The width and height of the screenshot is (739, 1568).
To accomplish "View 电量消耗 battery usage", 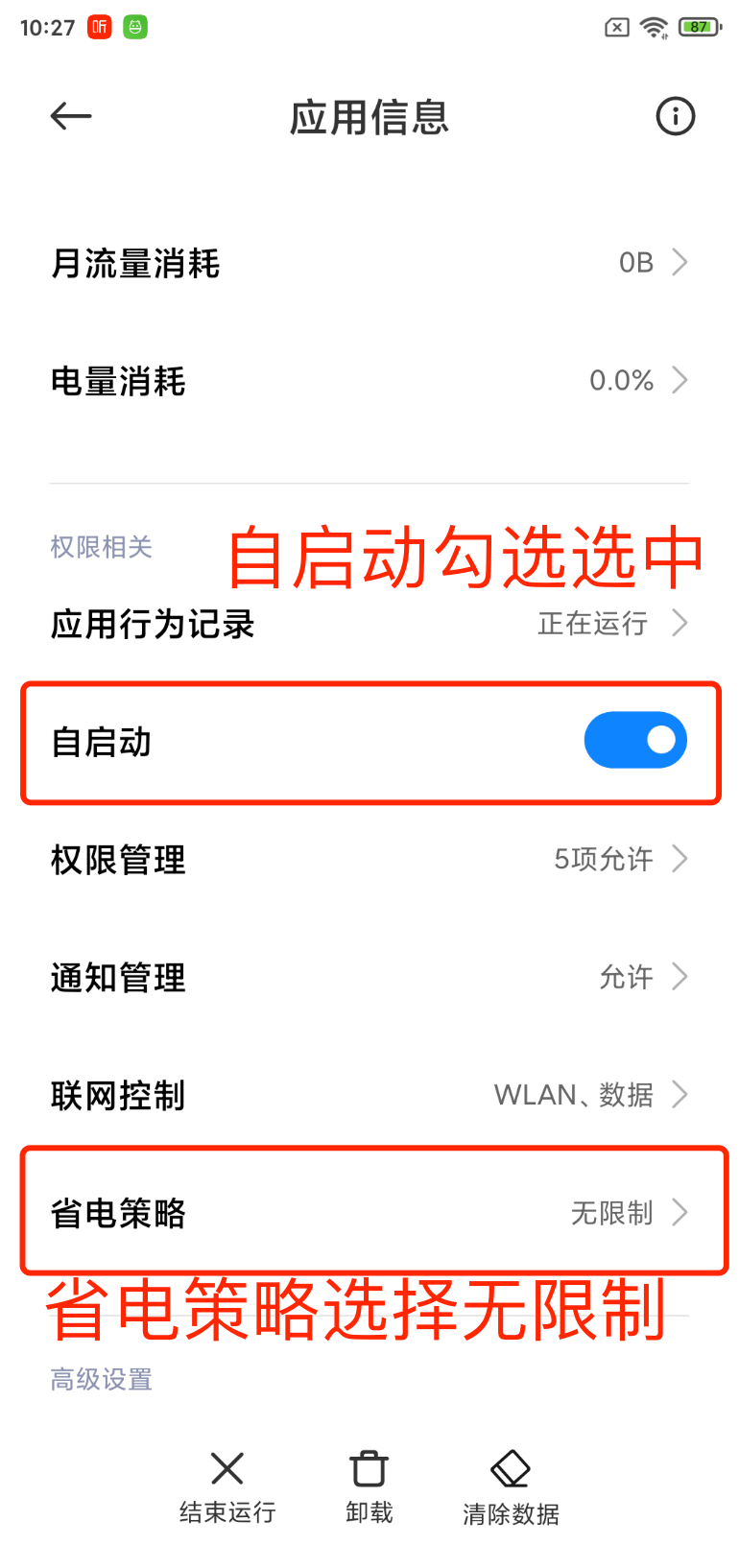I will [369, 381].
